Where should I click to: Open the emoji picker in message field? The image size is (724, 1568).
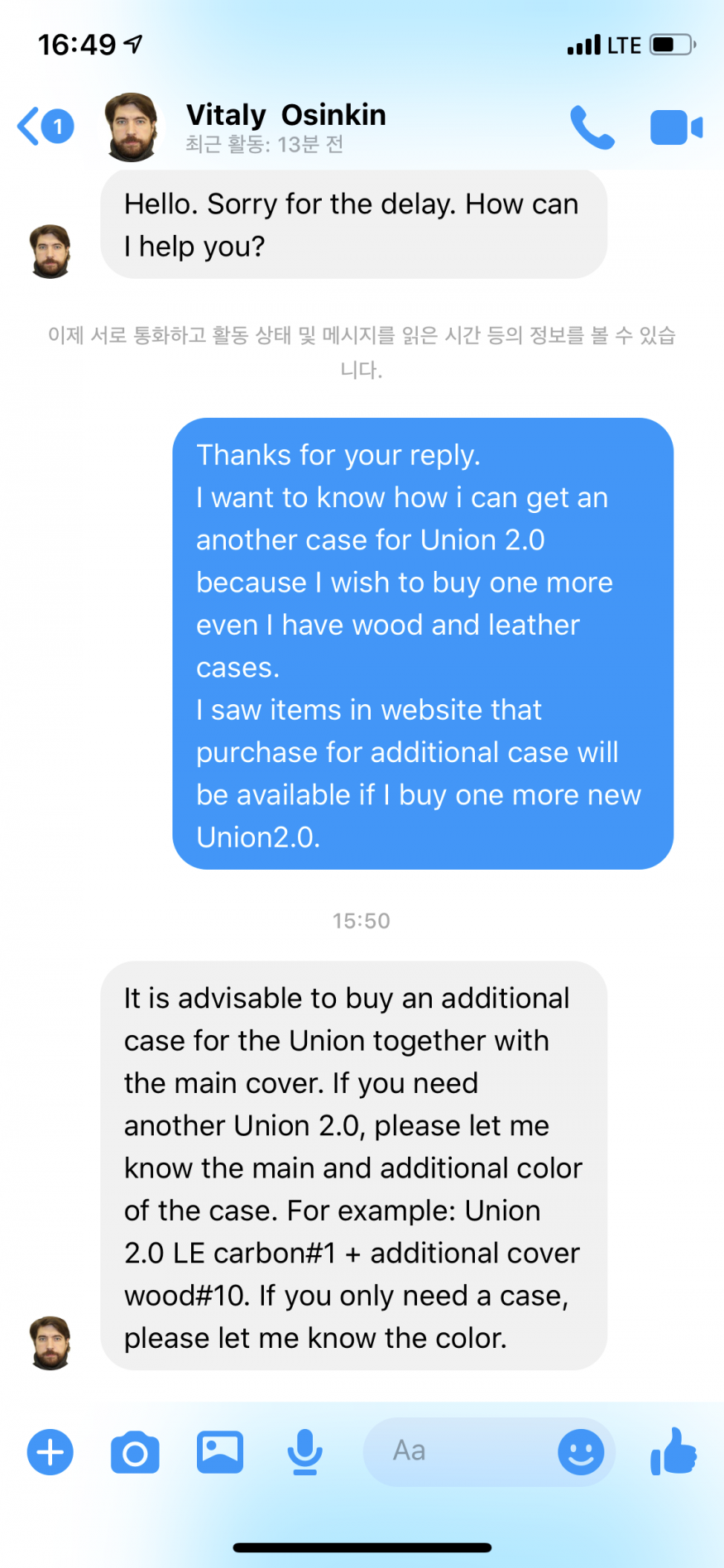tap(581, 1452)
